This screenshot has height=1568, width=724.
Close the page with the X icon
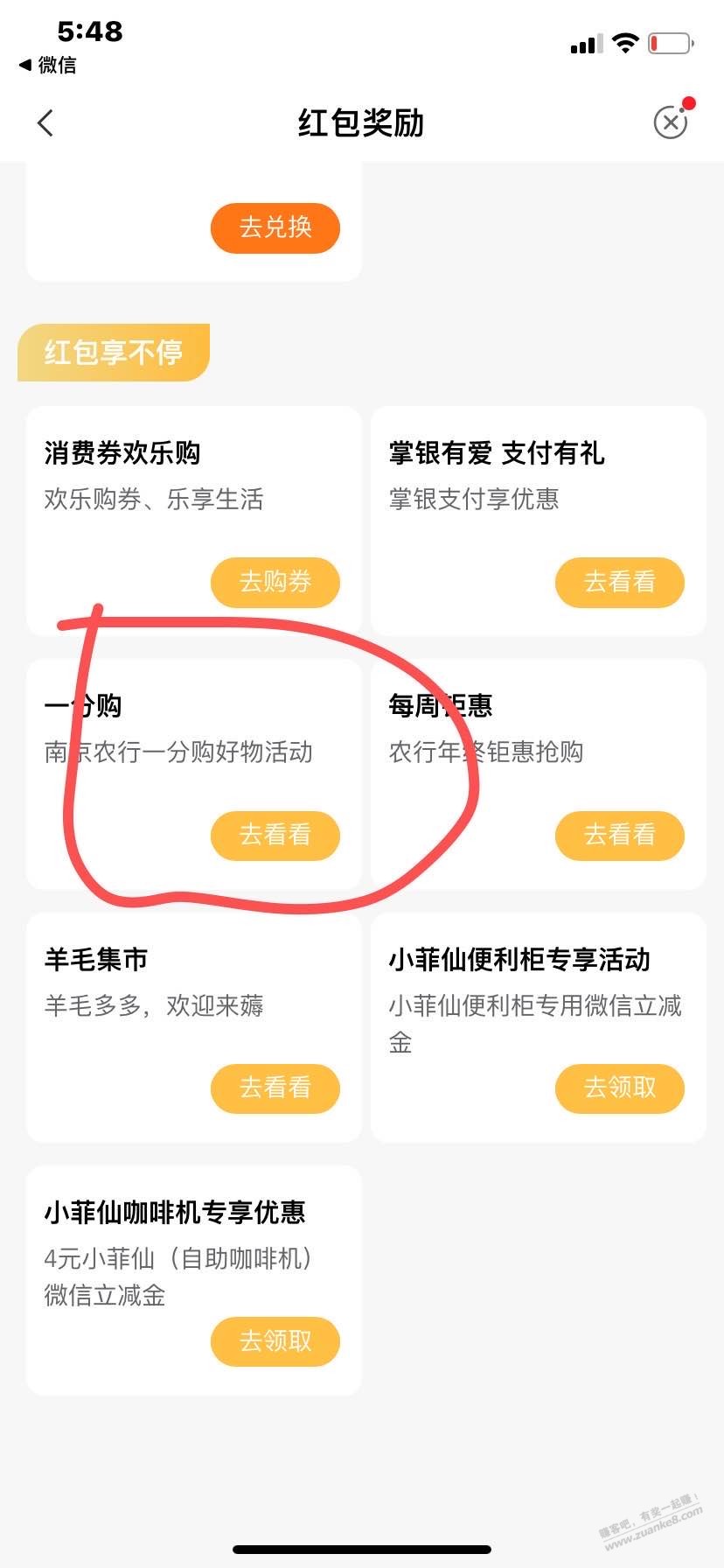(x=671, y=123)
